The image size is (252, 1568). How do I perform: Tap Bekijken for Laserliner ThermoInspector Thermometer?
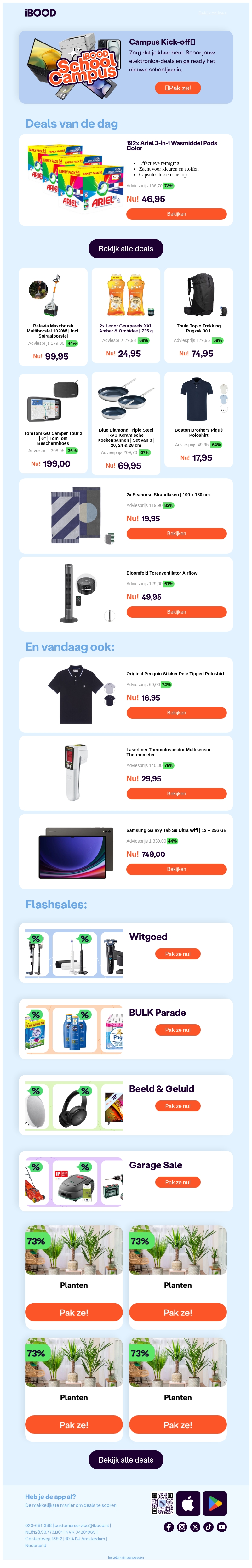pyautogui.click(x=176, y=794)
